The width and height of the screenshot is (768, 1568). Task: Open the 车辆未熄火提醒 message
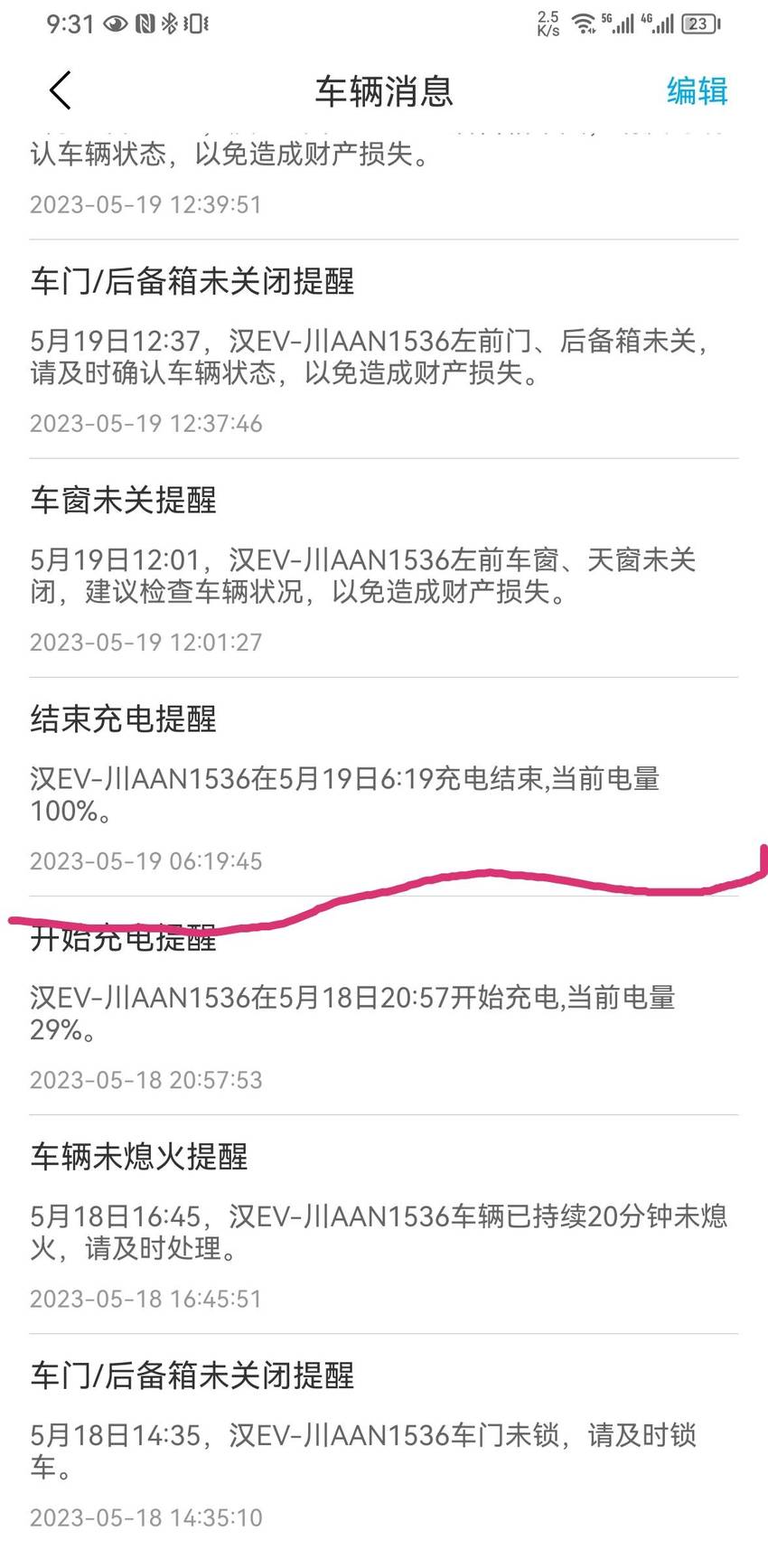coord(384,1225)
